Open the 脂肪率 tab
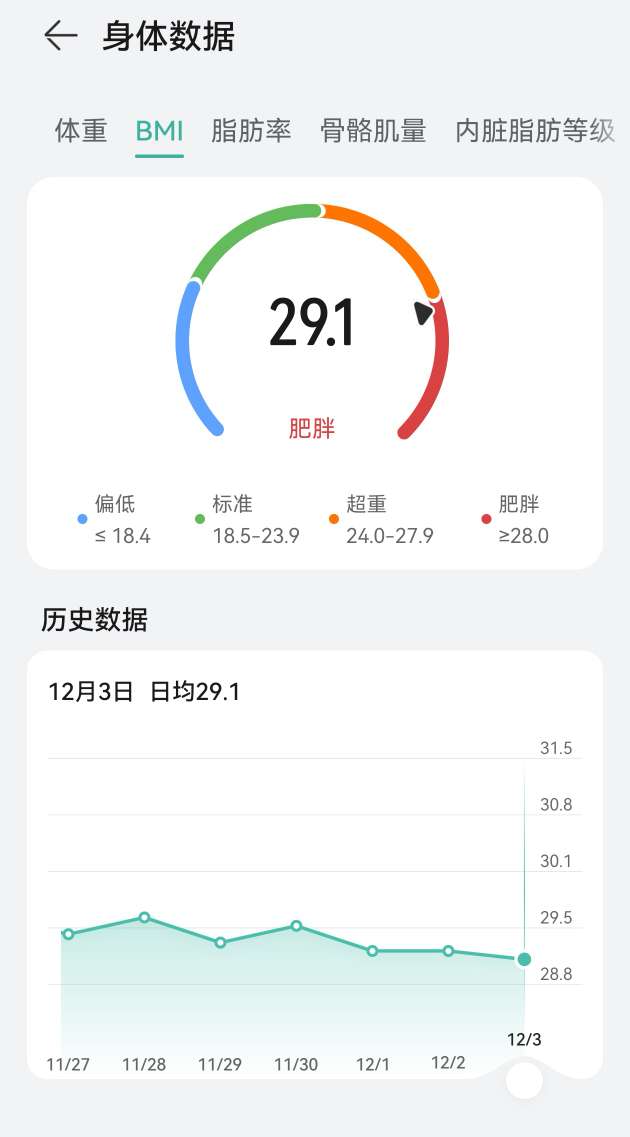The image size is (630, 1137). (x=251, y=131)
